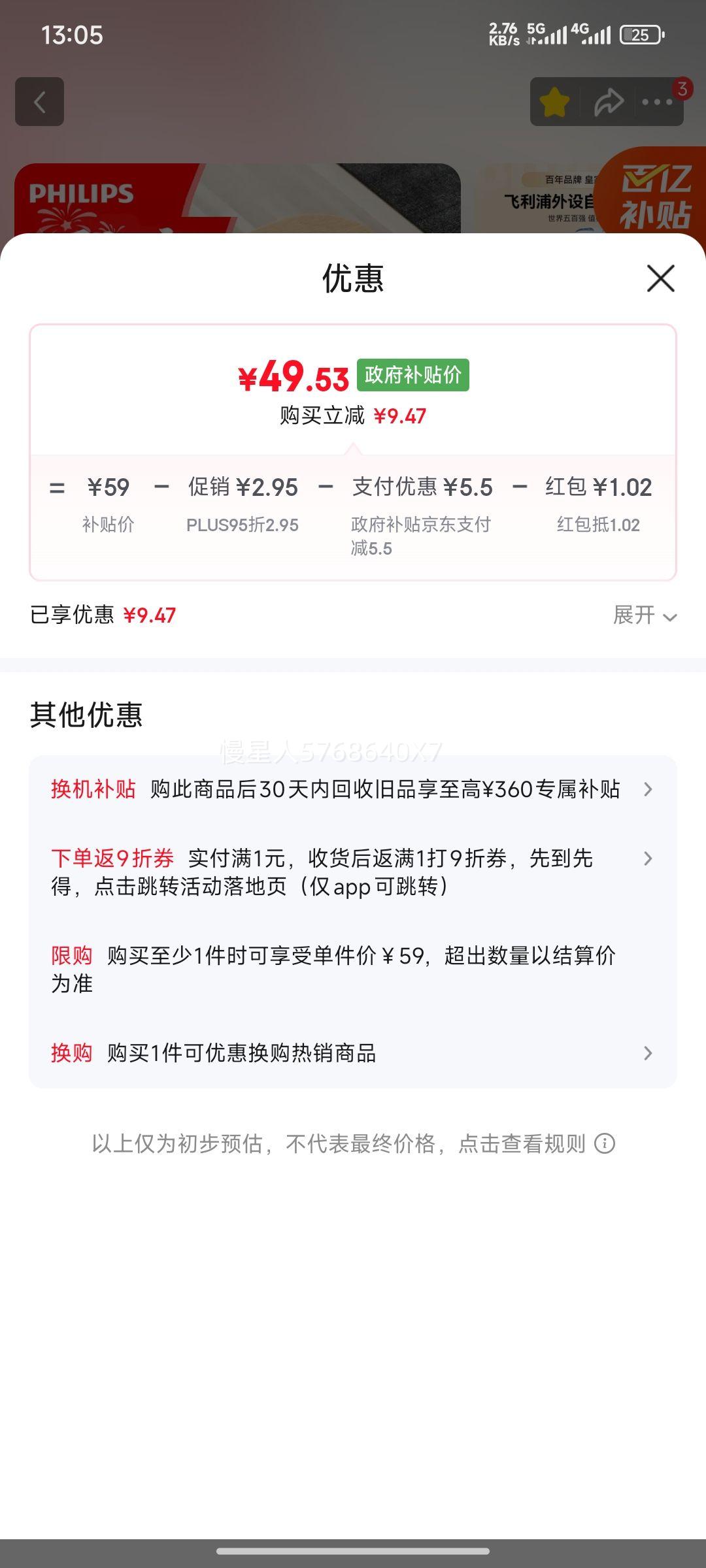Viewport: 706px width, 1568px height.
Task: Tap the 5G signal indicator in status bar
Action: point(547,31)
